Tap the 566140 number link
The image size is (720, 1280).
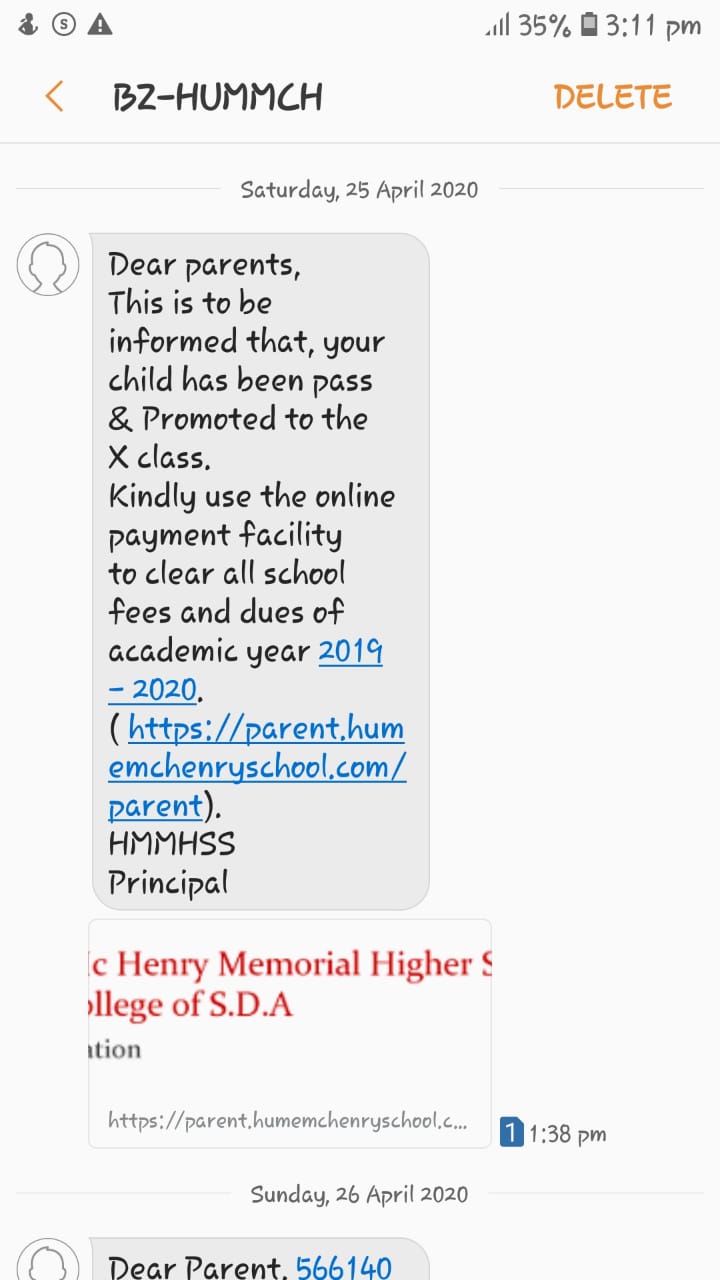[x=343, y=1267]
